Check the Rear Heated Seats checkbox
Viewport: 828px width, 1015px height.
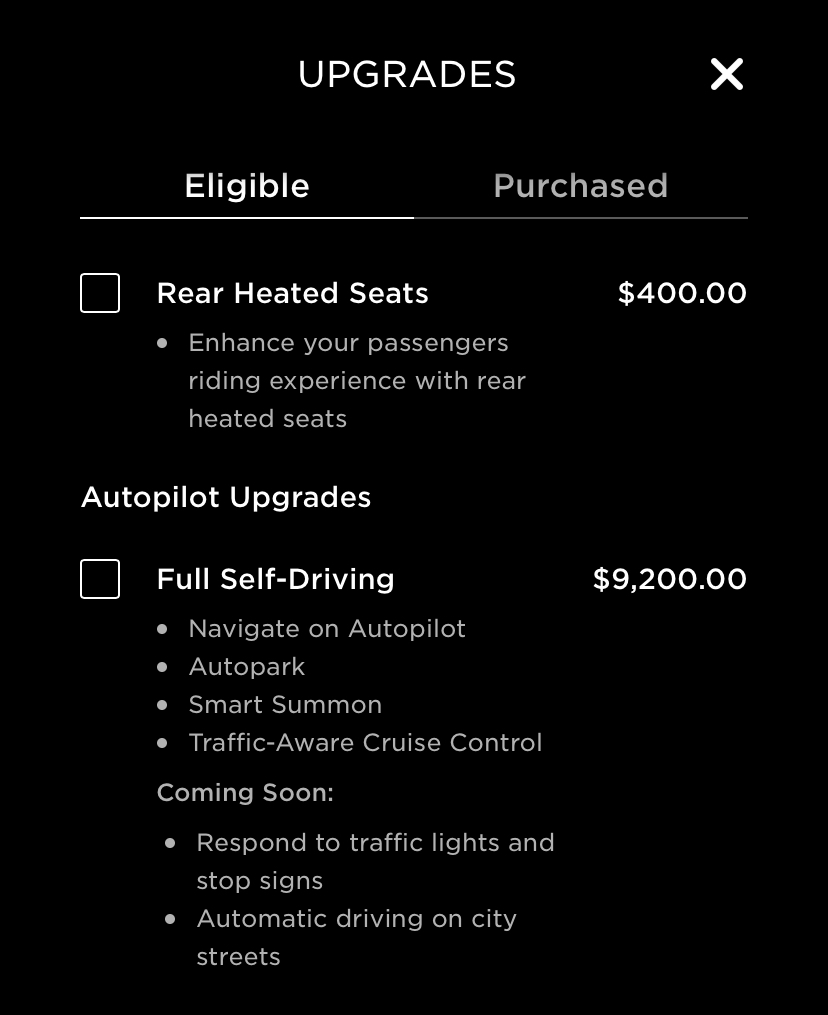tap(100, 293)
